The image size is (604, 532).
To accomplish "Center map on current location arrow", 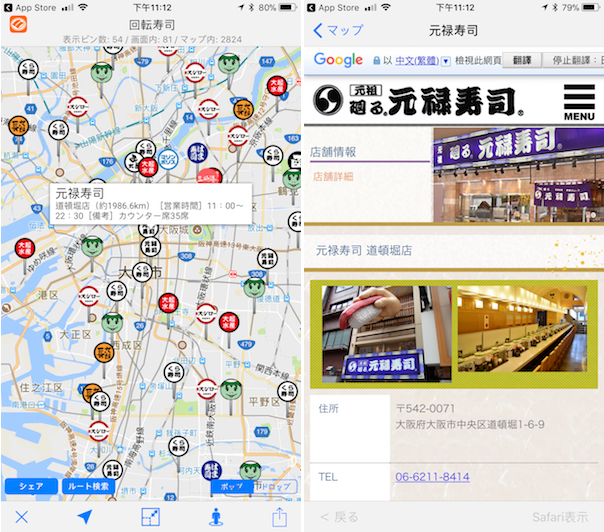I will click(85, 517).
